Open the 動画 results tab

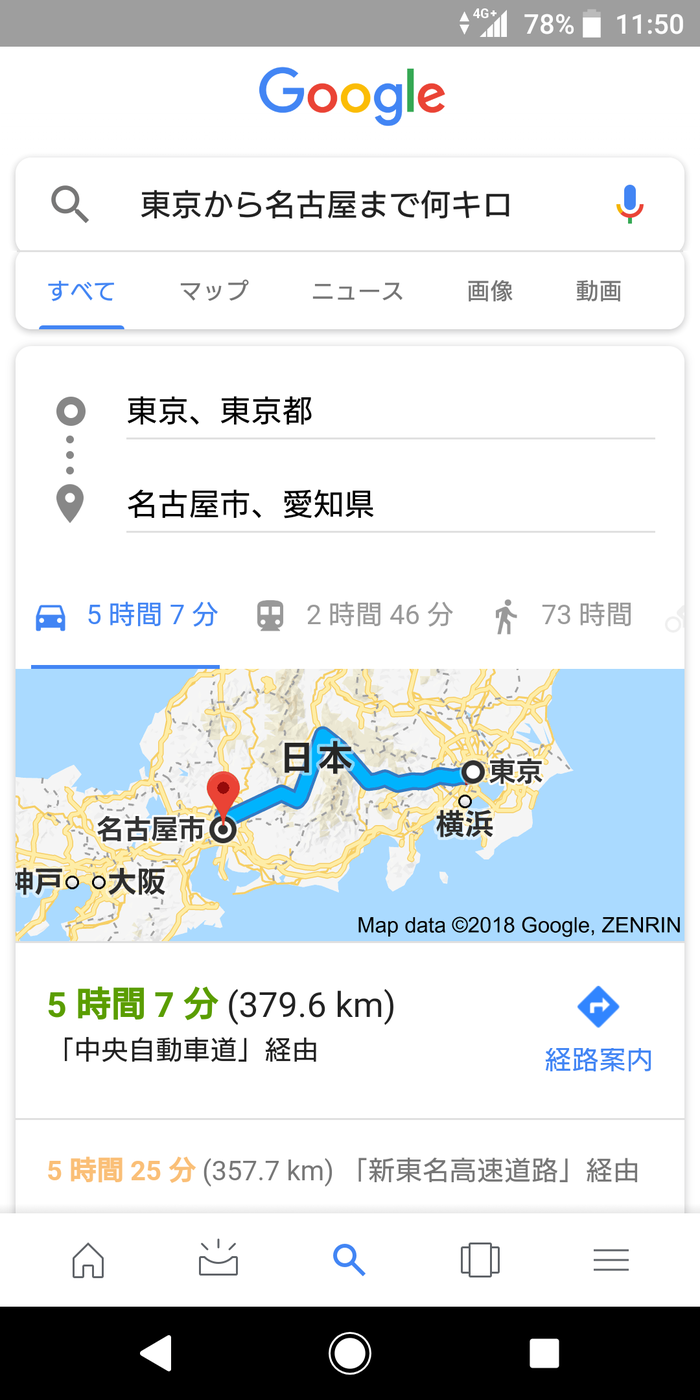click(599, 291)
